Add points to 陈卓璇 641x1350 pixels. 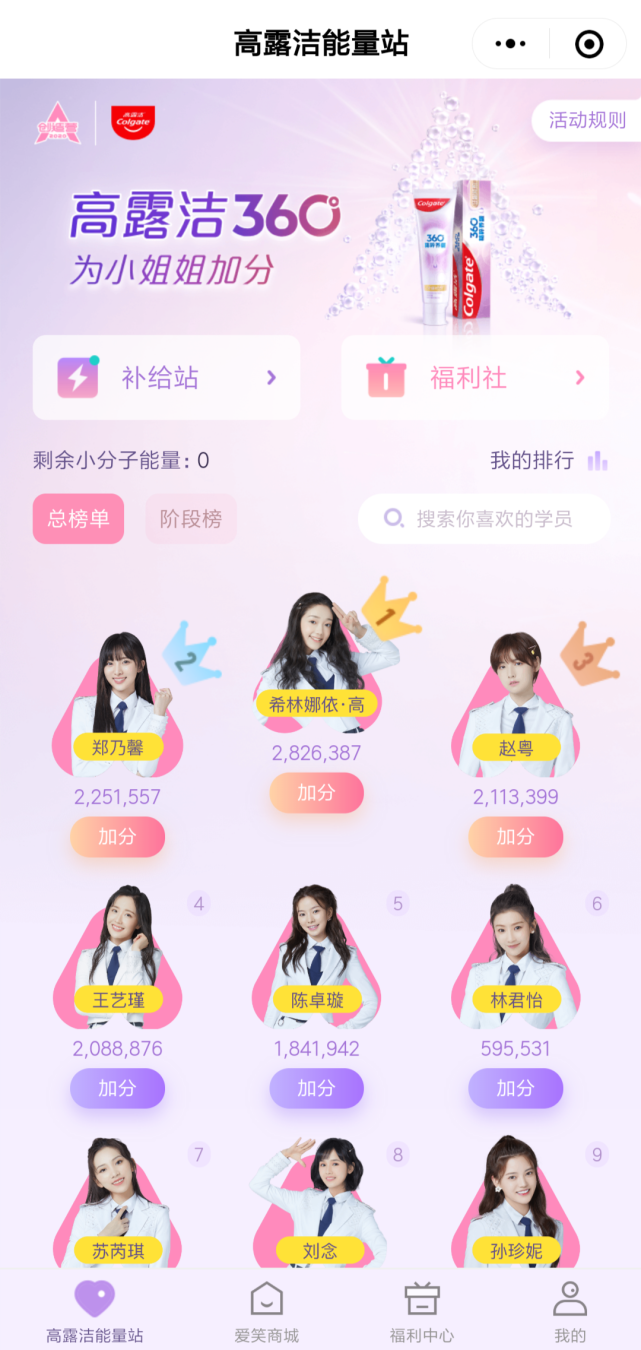tap(316, 1088)
